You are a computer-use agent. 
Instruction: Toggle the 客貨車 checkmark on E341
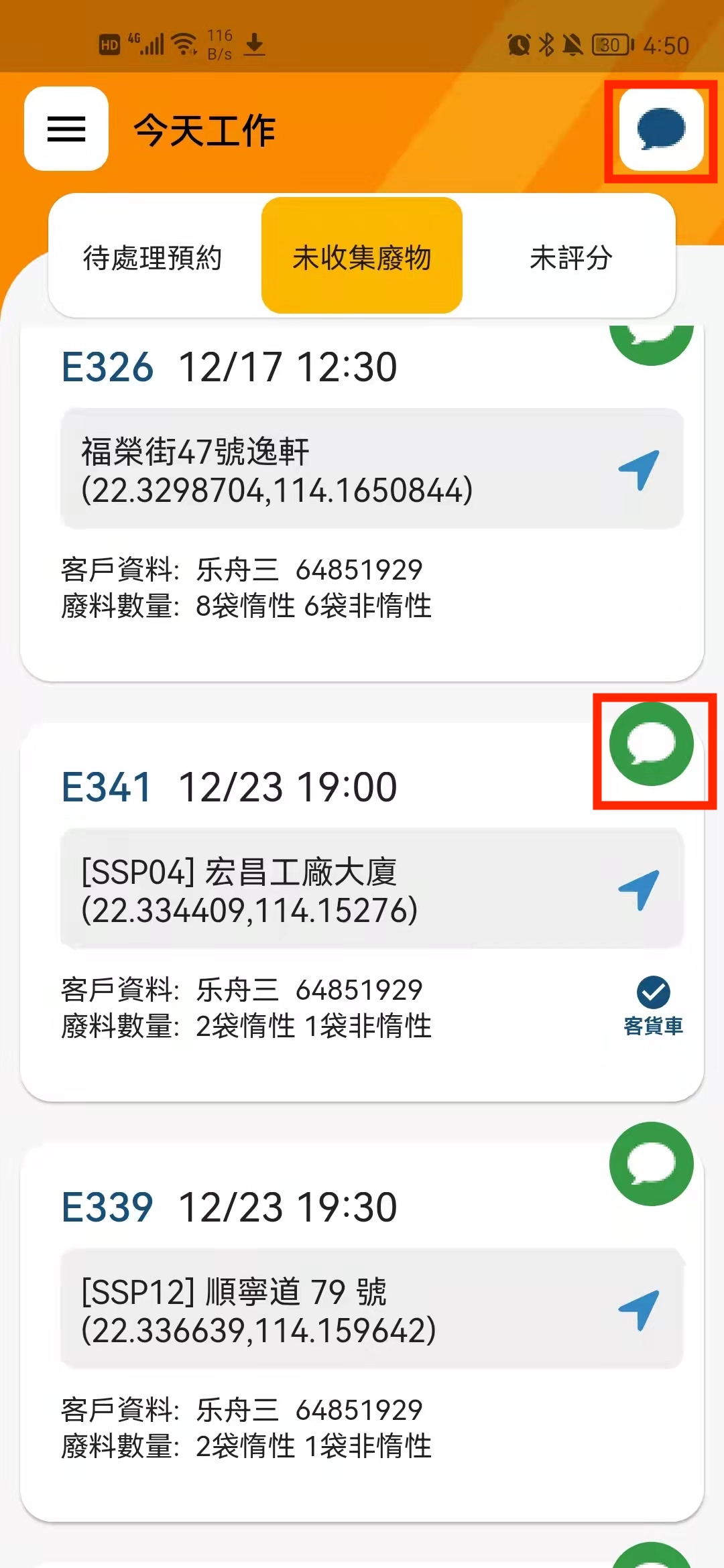pyautogui.click(x=653, y=993)
